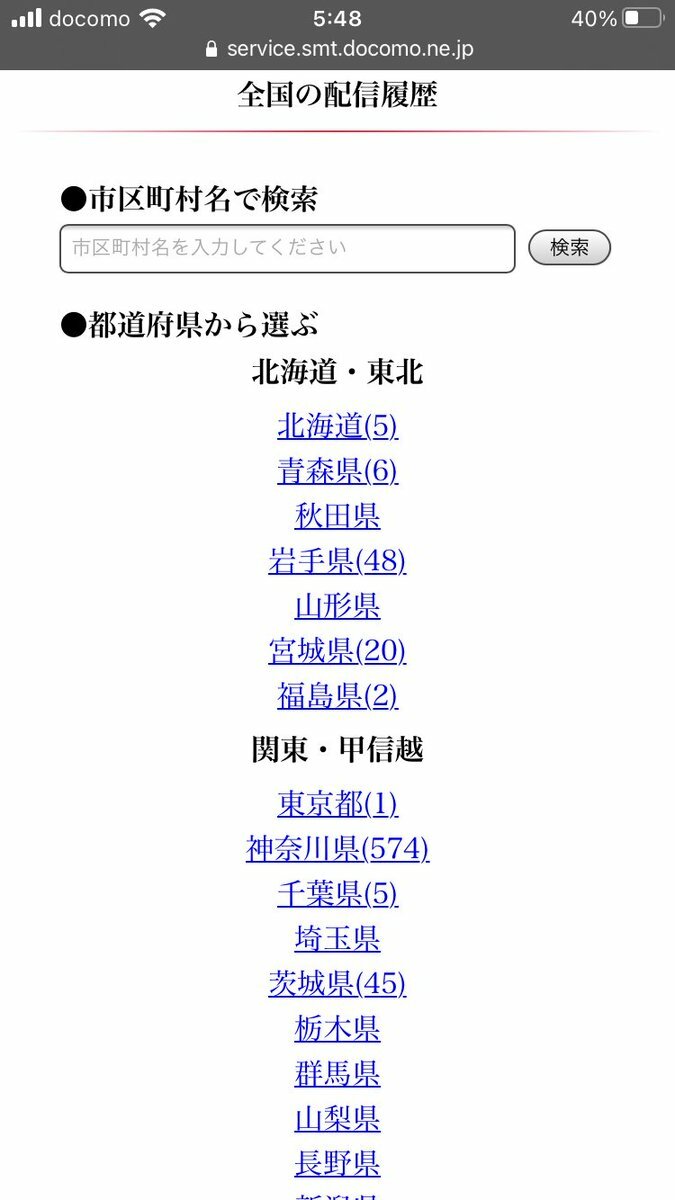
Task: Open the 神奈川県(574) link
Action: click(337, 849)
